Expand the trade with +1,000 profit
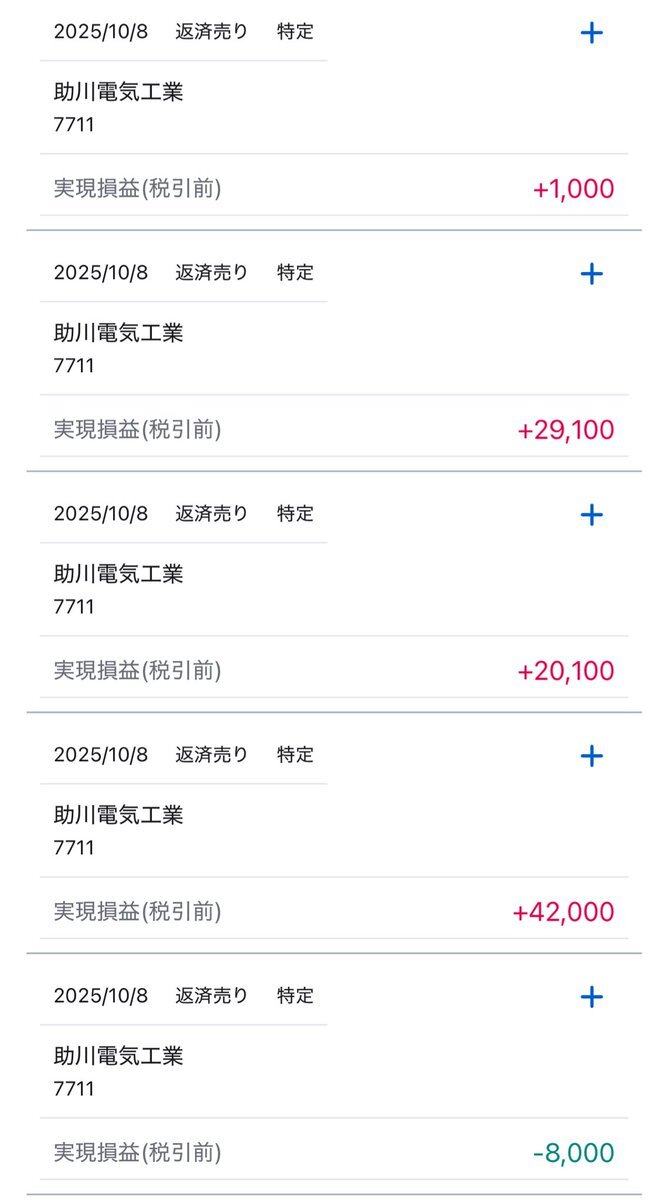 [x=591, y=33]
